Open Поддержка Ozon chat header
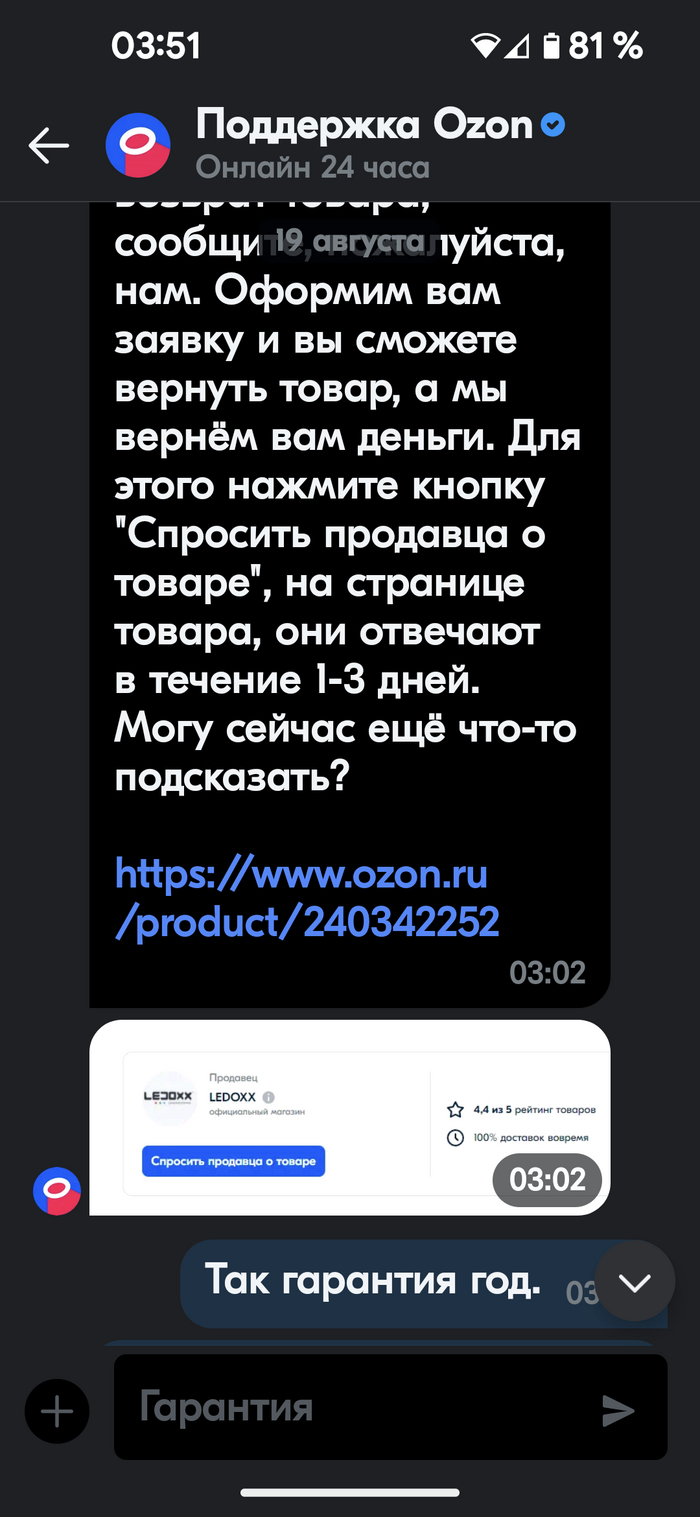This screenshot has width=700, height=1517. click(365, 144)
